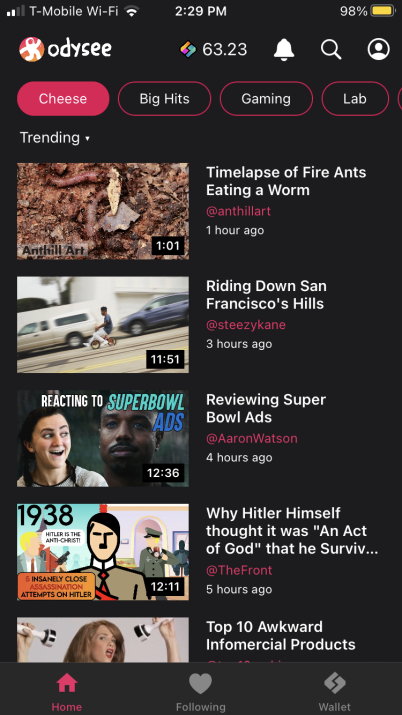Open the notifications bell
The height and width of the screenshot is (715, 402).
pos(284,49)
